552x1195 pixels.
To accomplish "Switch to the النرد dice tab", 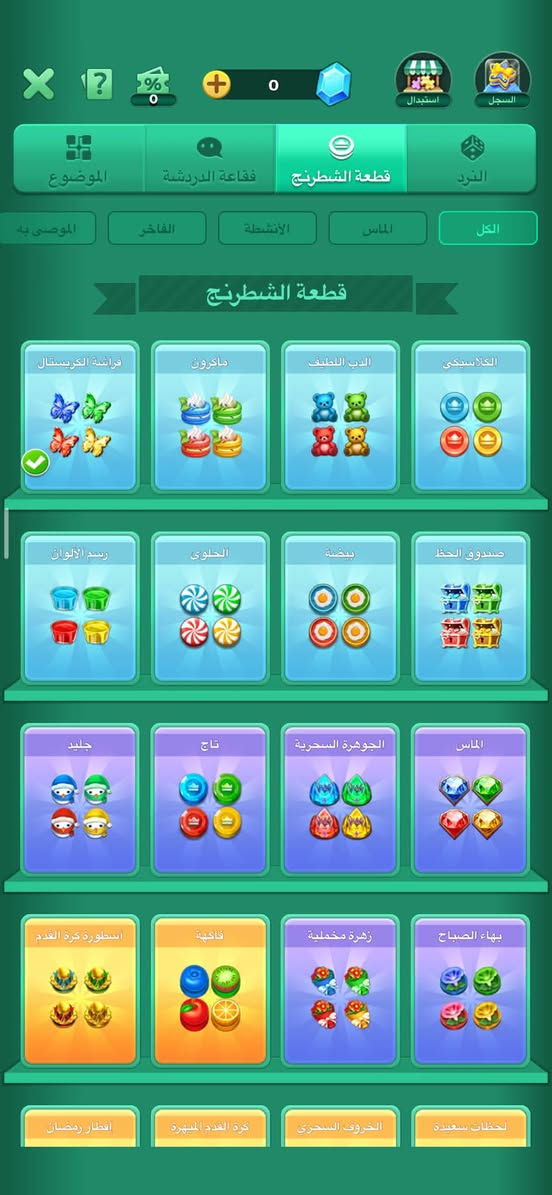I will click(x=472, y=159).
